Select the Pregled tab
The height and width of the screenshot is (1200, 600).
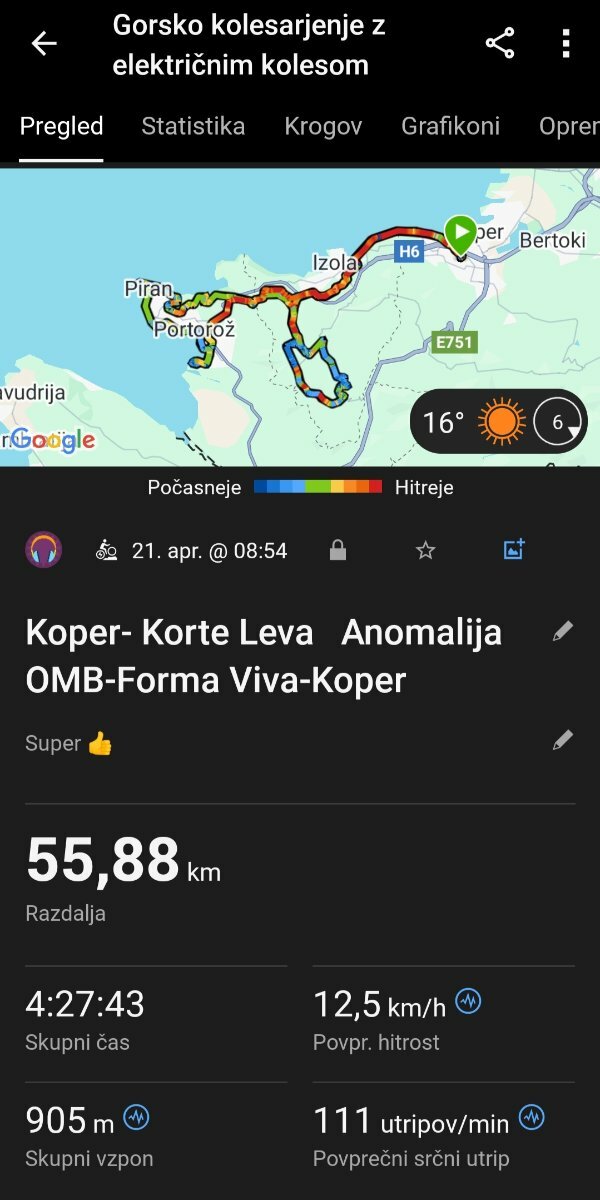click(61, 126)
